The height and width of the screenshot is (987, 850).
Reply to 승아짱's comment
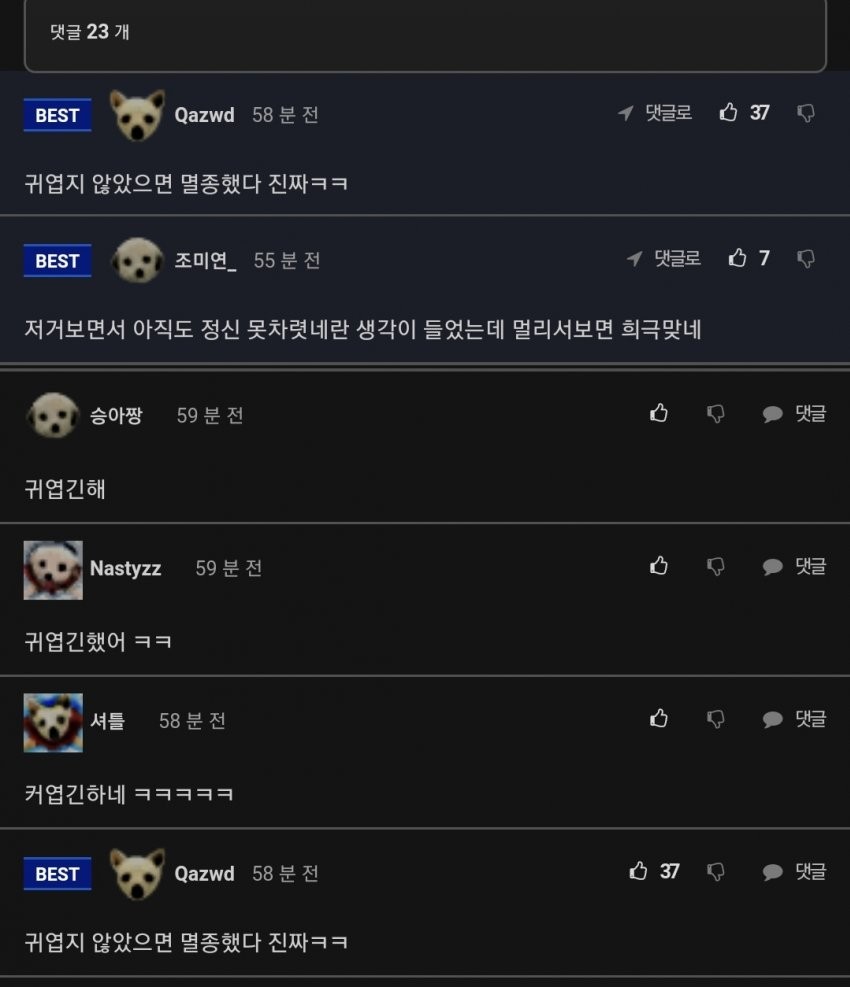coord(794,414)
